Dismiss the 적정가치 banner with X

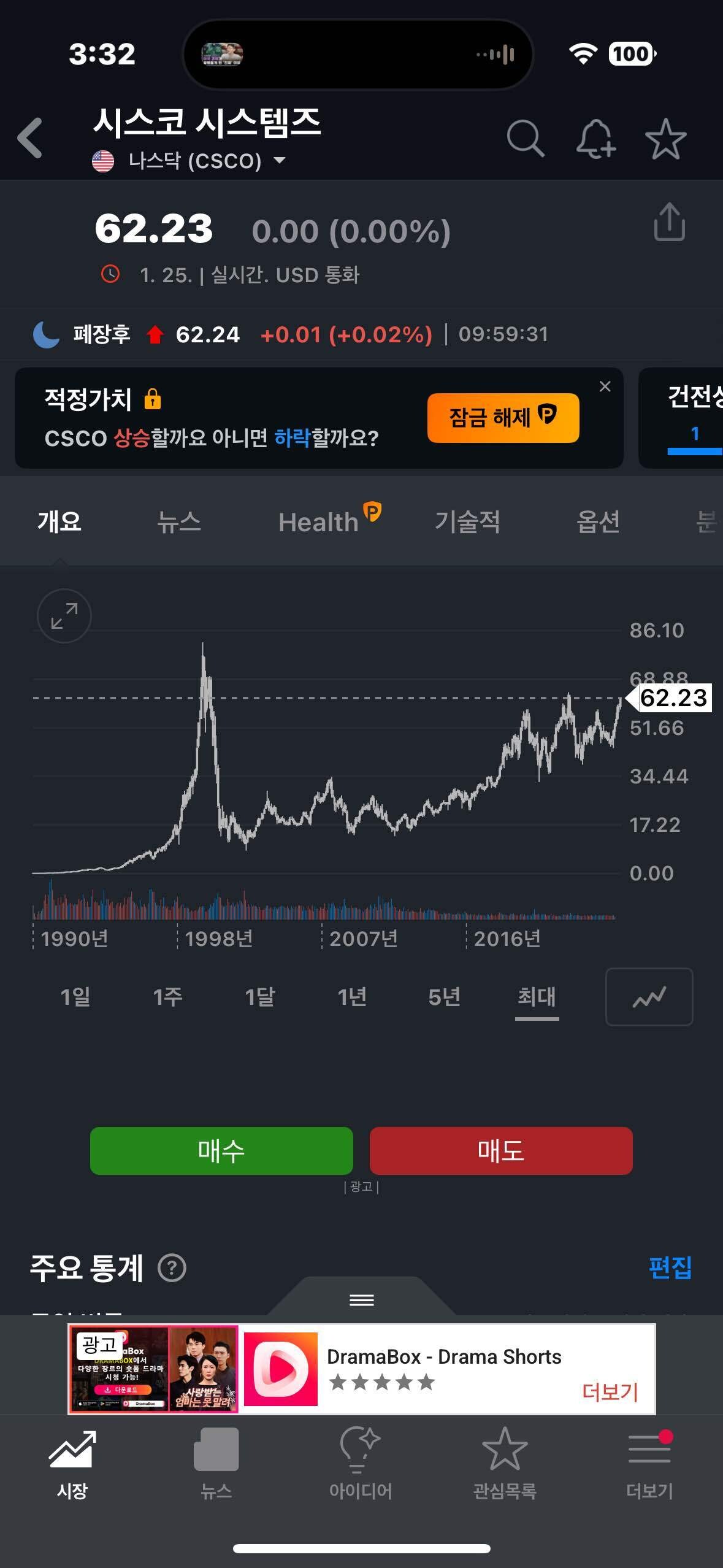[x=605, y=386]
